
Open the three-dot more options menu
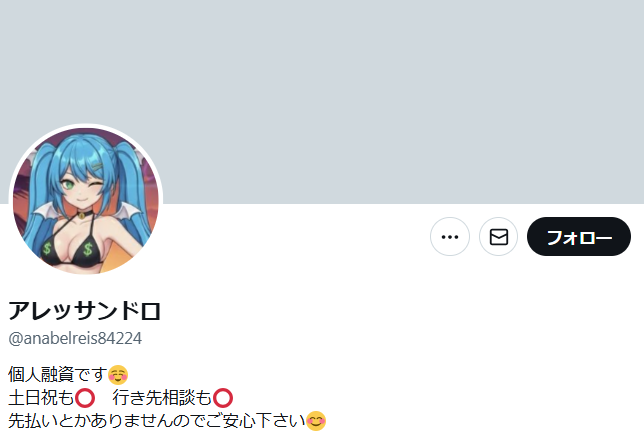[x=450, y=237]
